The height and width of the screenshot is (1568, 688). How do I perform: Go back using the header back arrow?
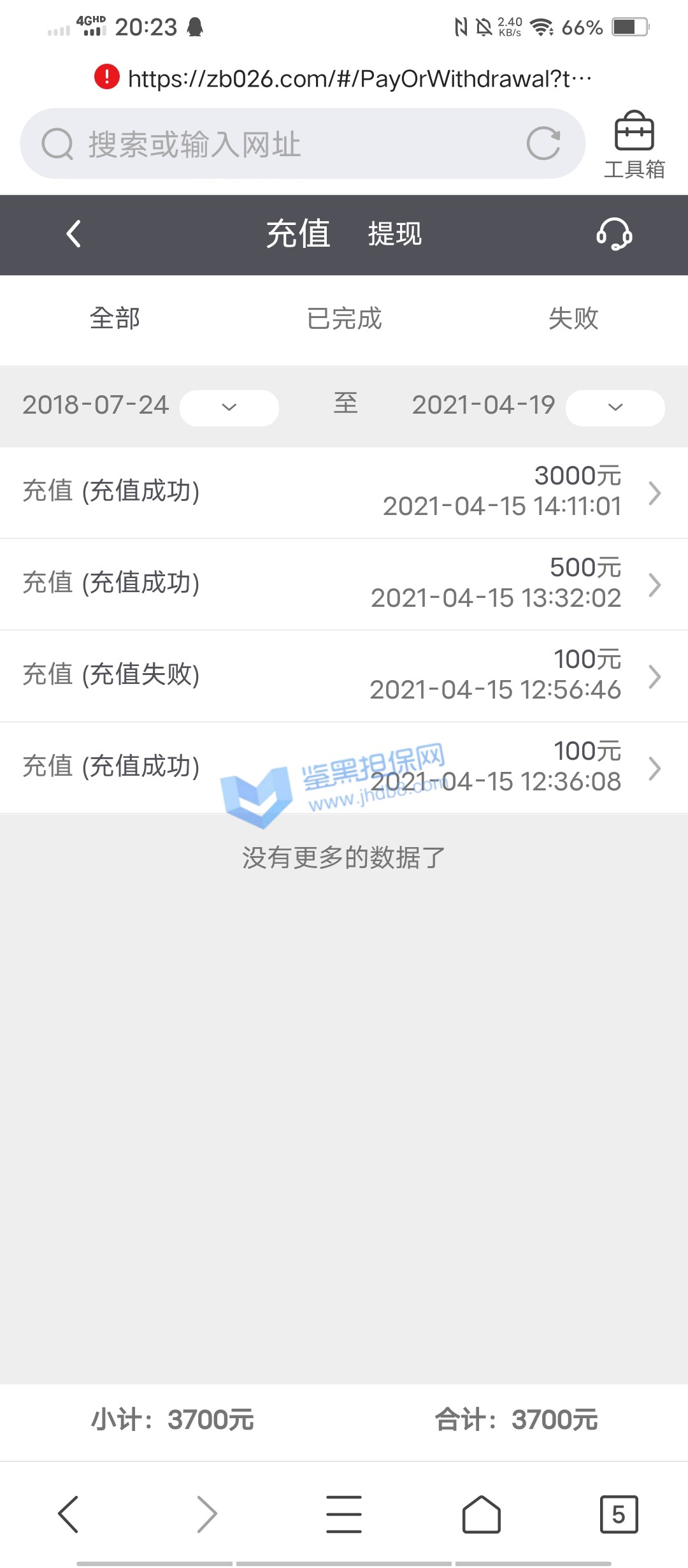73,234
